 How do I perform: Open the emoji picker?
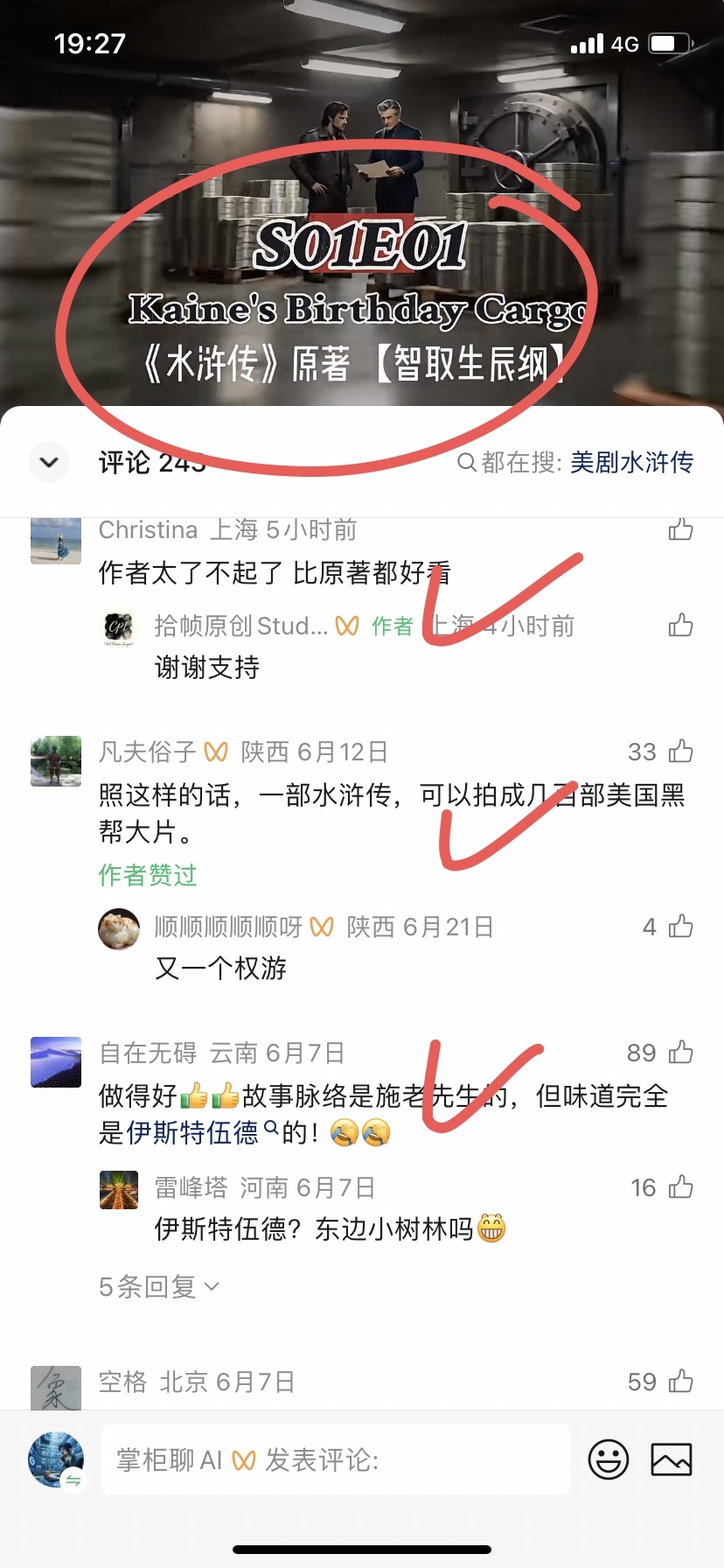(x=609, y=1459)
